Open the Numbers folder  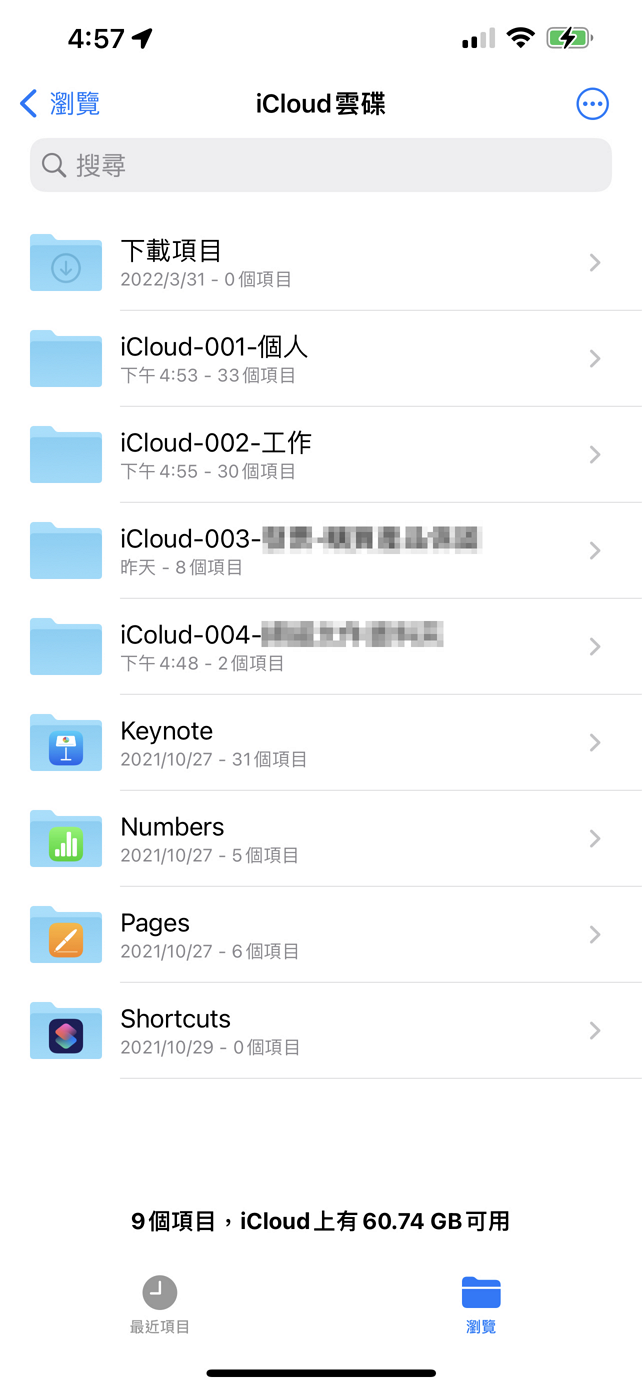point(320,839)
